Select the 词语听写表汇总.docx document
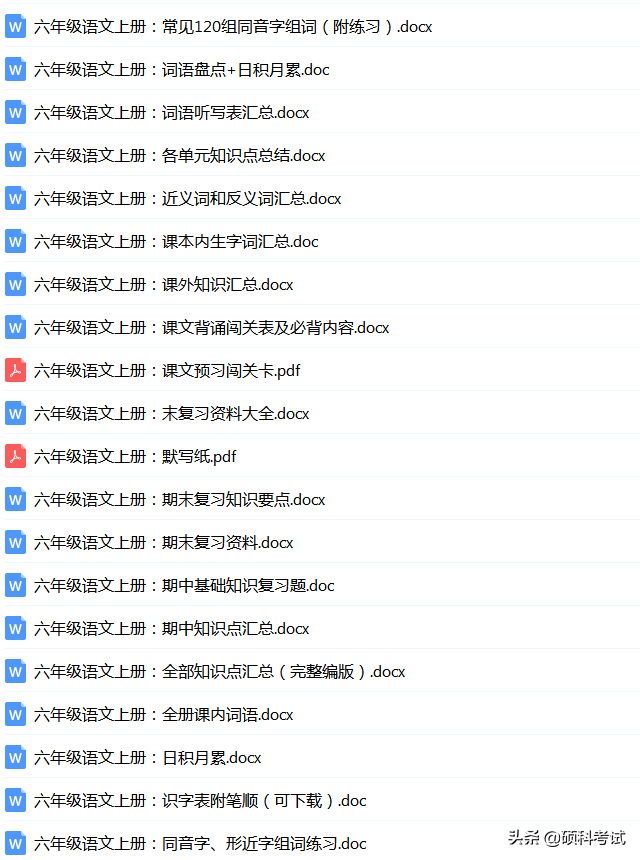Image resolution: width=640 pixels, height=860 pixels. (171, 113)
